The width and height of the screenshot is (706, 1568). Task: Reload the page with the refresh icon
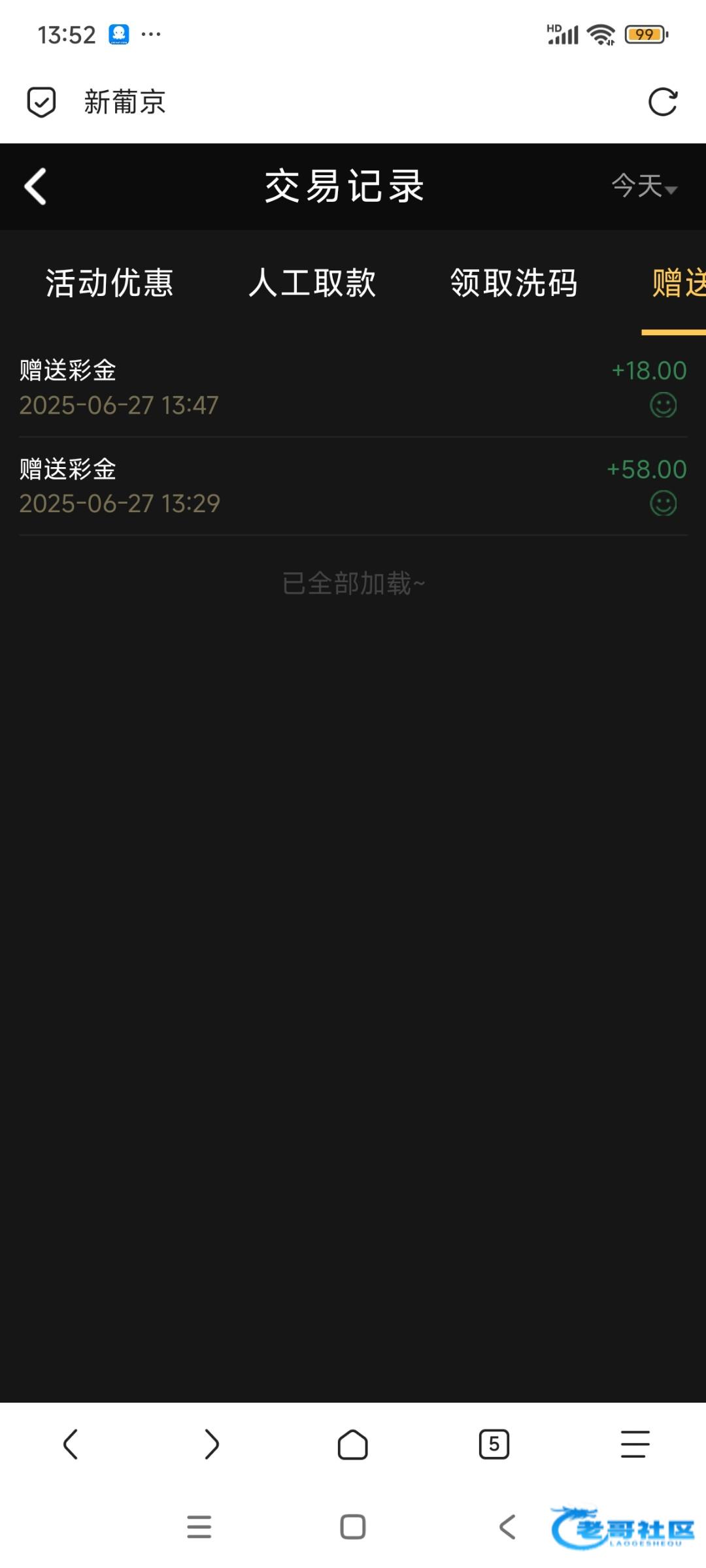(662, 102)
